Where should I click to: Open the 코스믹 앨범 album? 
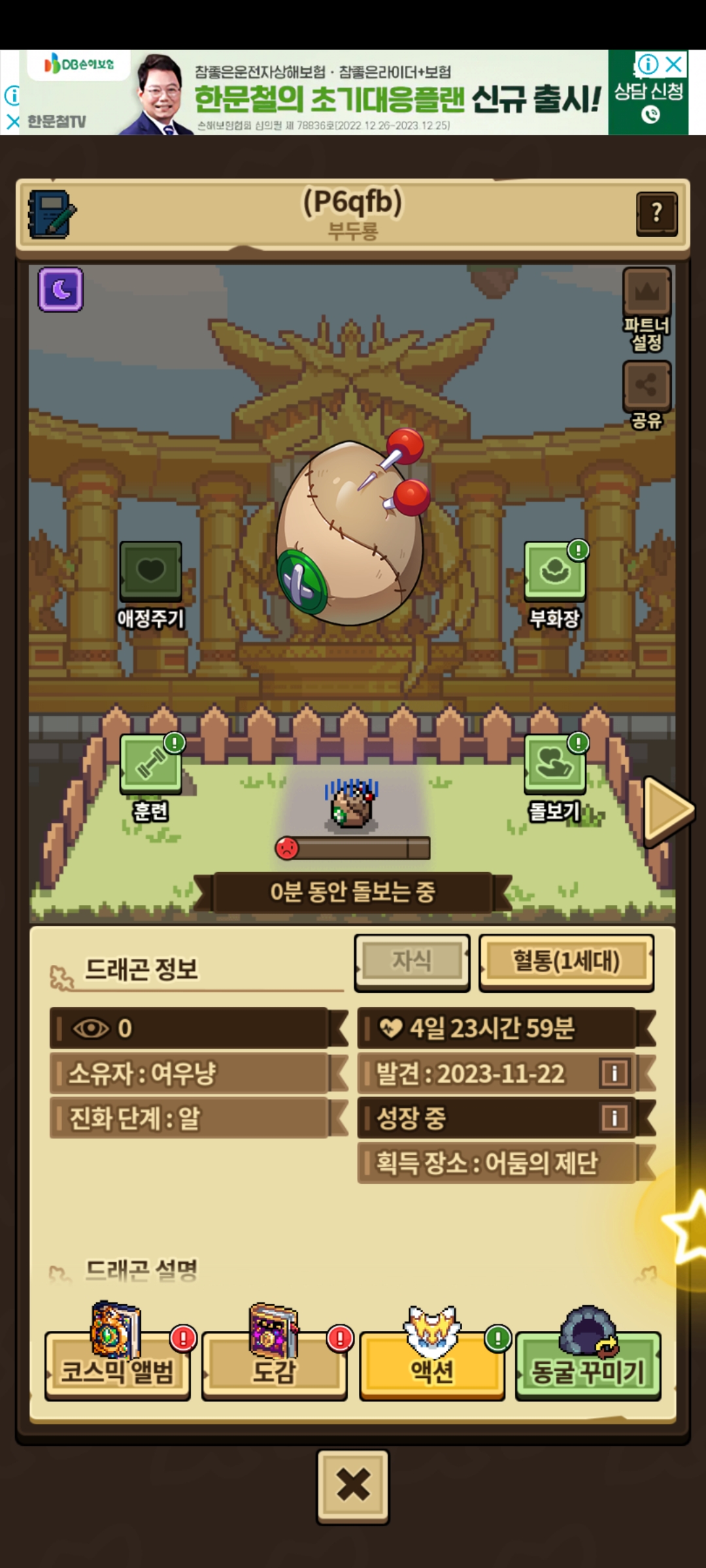click(118, 1368)
